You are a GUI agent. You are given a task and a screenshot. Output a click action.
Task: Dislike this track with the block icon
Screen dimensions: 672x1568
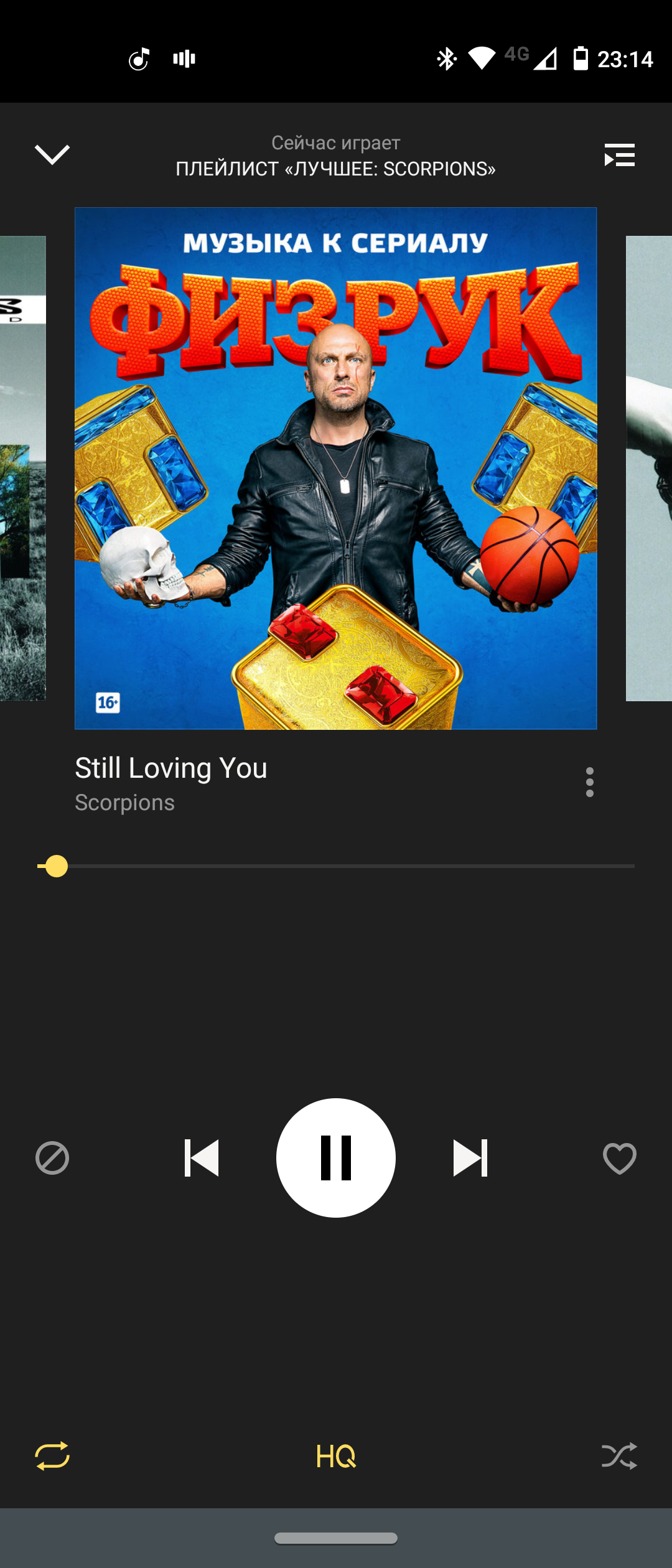(x=52, y=1158)
